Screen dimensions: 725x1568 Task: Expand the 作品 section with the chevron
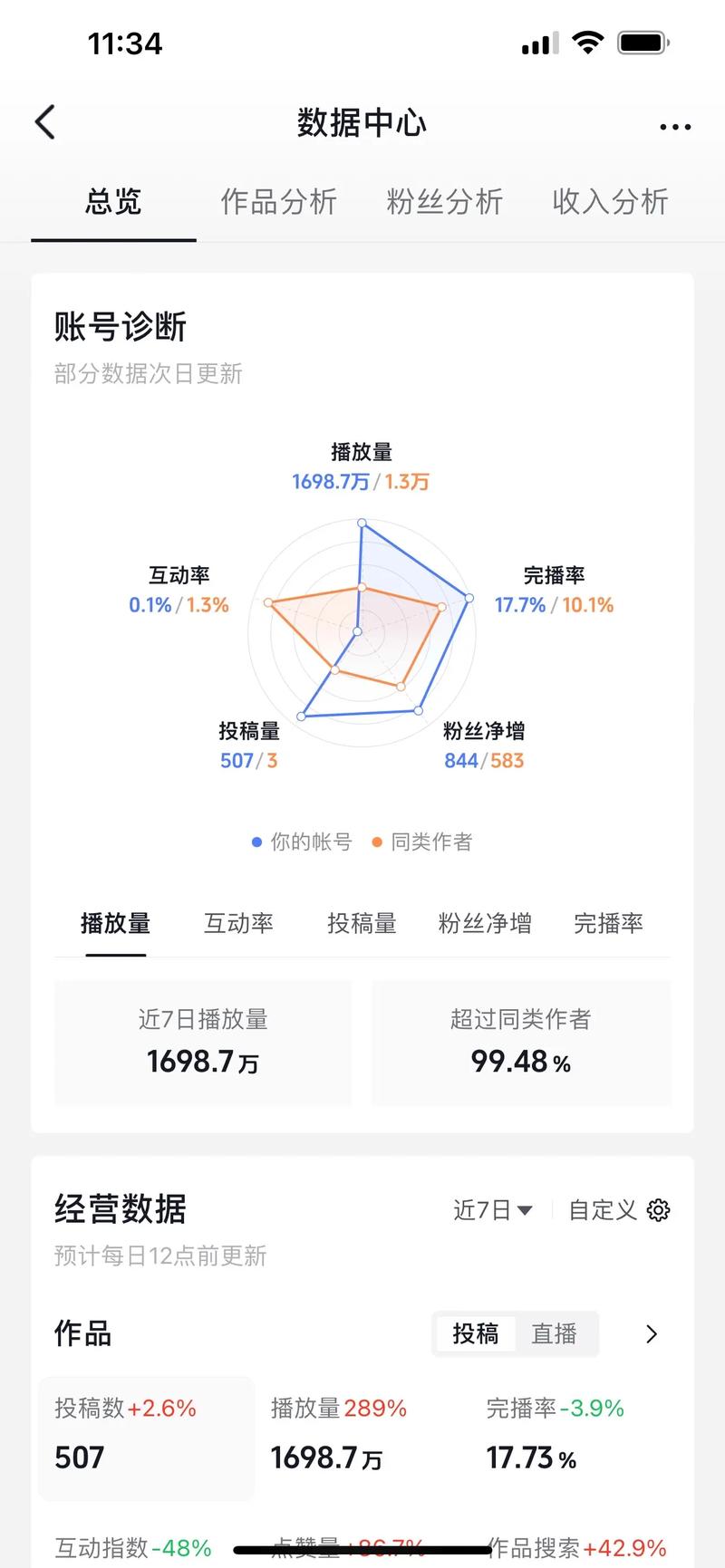click(651, 1333)
